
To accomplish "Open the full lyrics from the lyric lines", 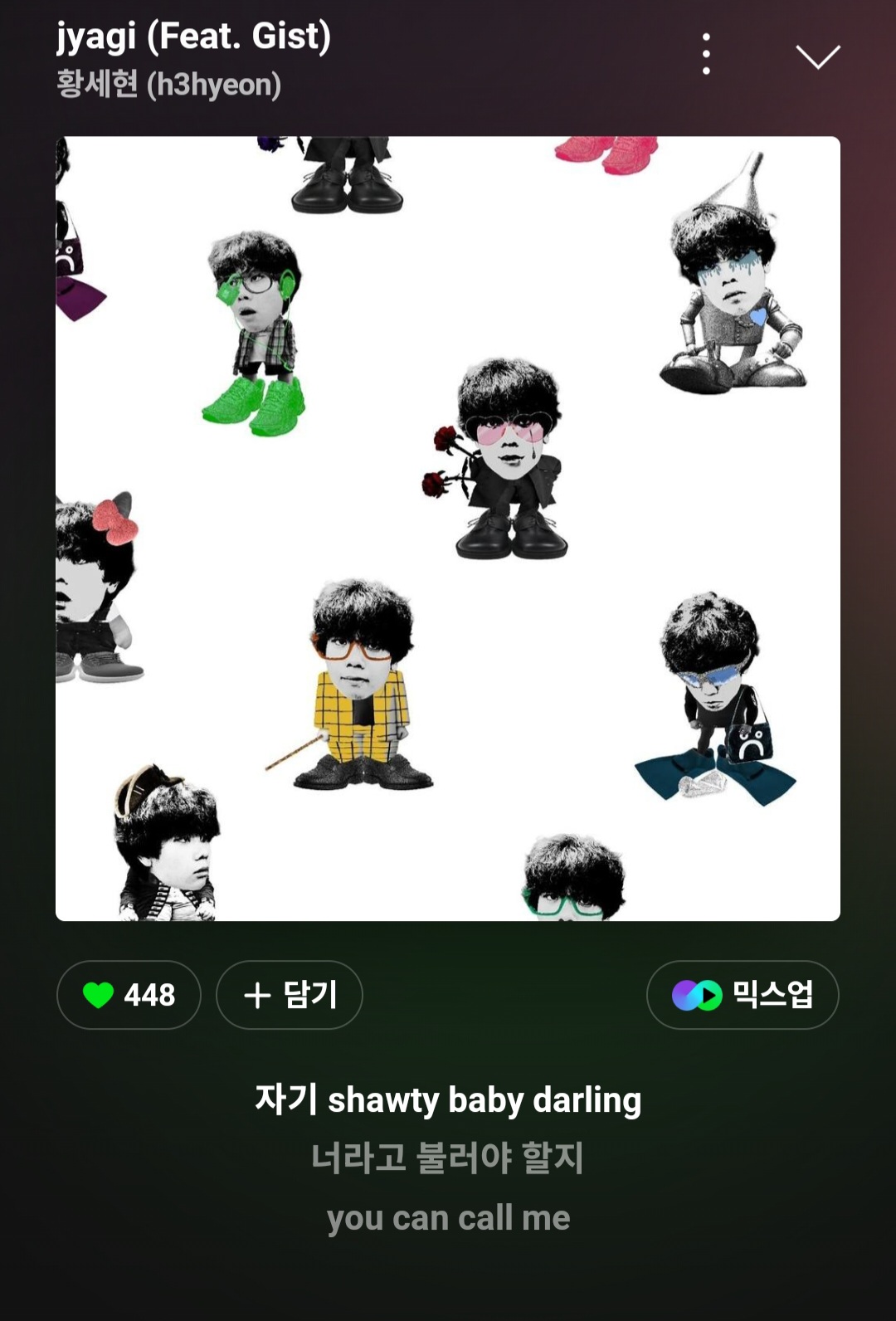I will [x=448, y=1158].
